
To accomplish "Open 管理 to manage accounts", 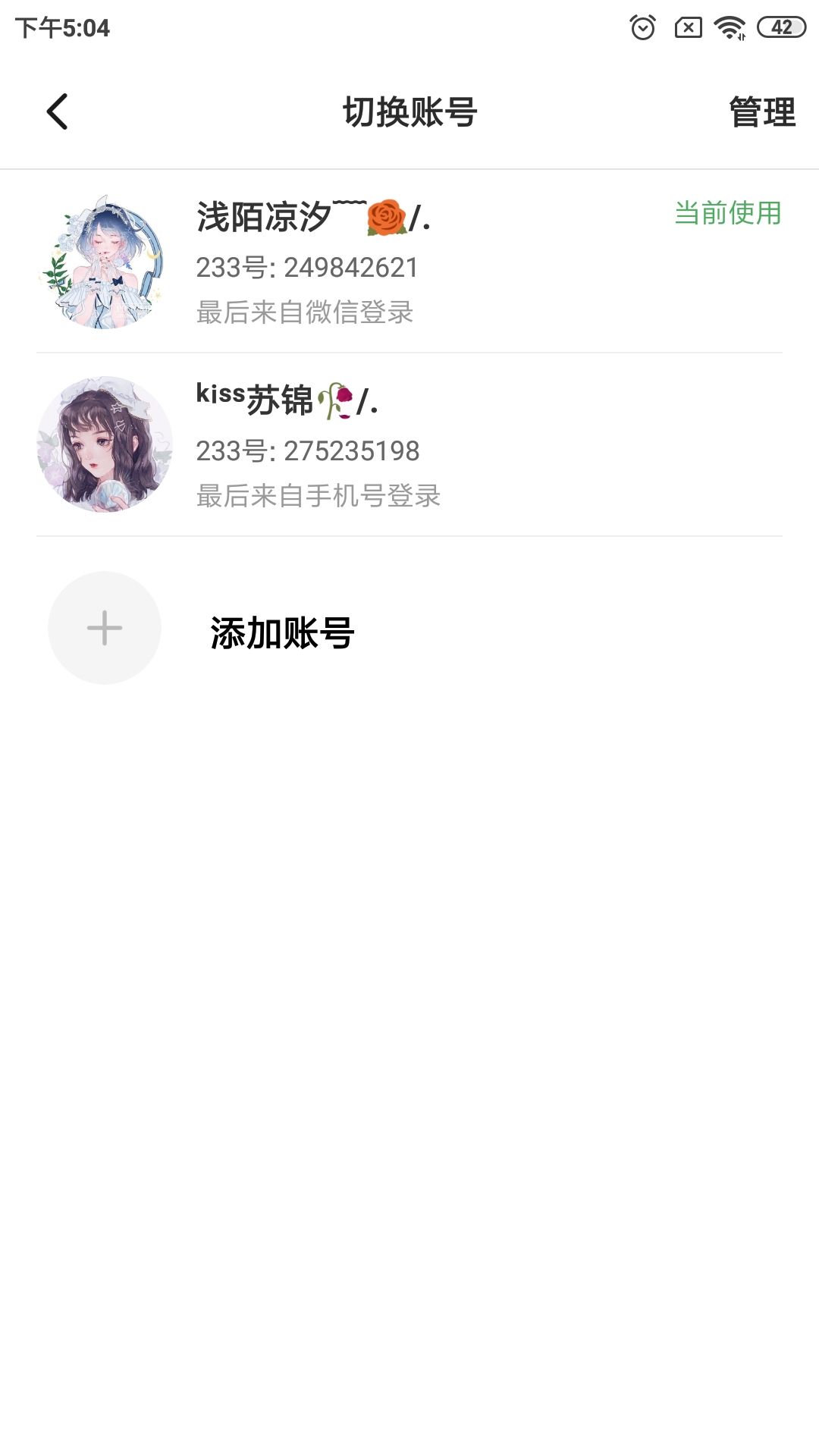I will [761, 112].
